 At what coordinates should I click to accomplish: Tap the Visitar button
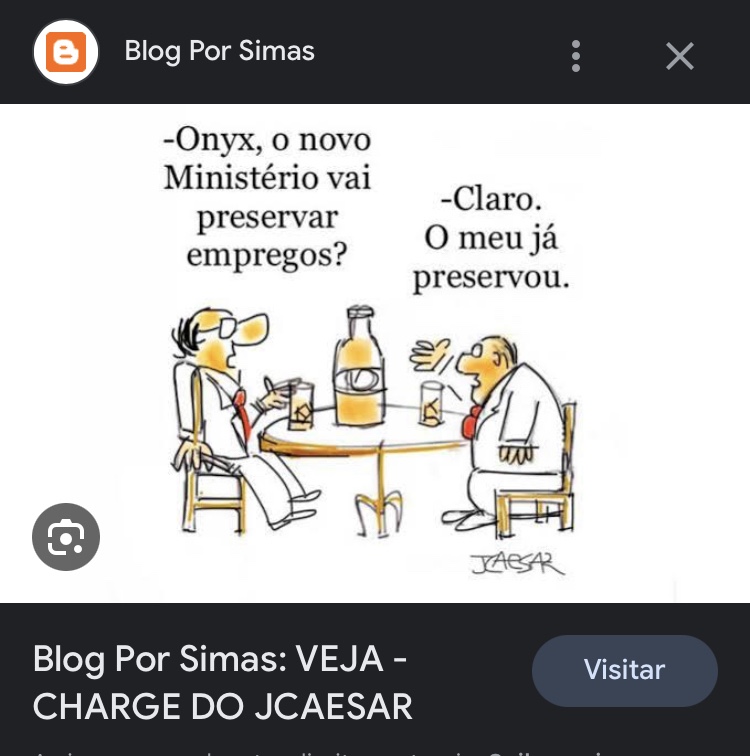point(624,670)
